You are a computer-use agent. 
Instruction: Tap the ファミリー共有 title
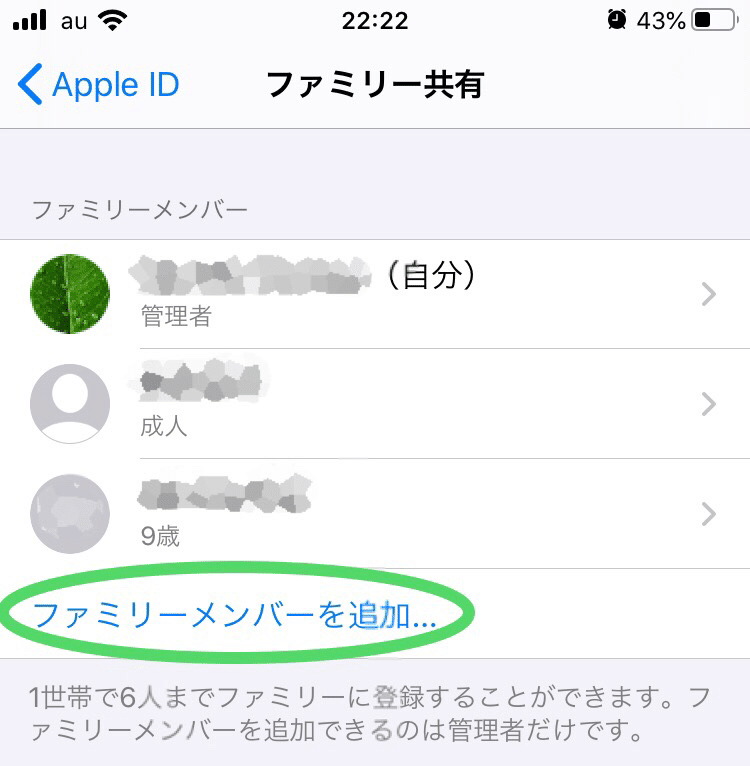pyautogui.click(x=375, y=85)
